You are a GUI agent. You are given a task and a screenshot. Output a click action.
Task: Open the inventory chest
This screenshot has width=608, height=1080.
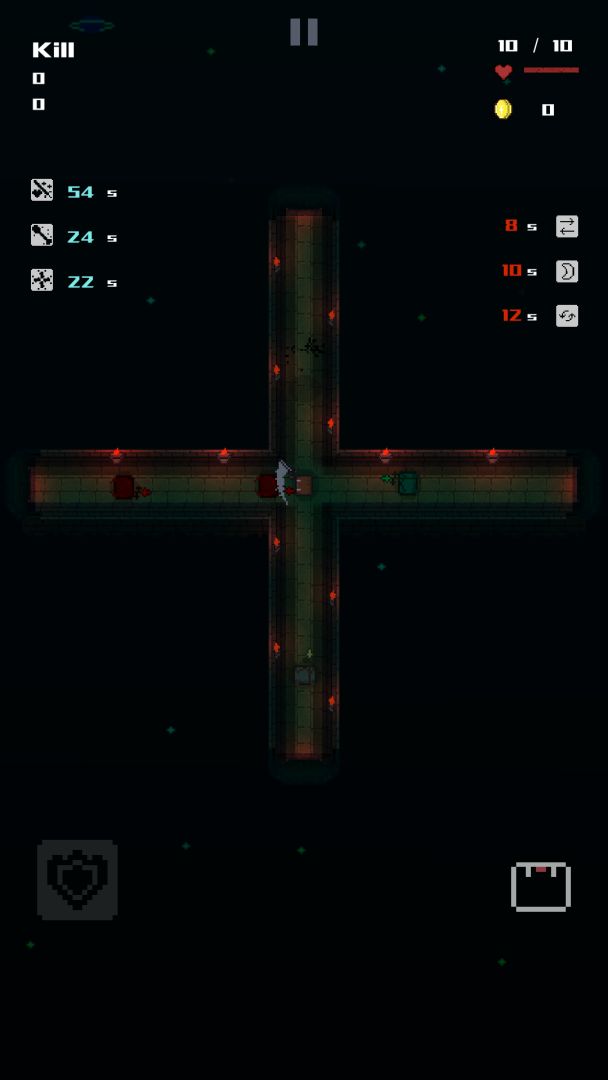(540, 886)
